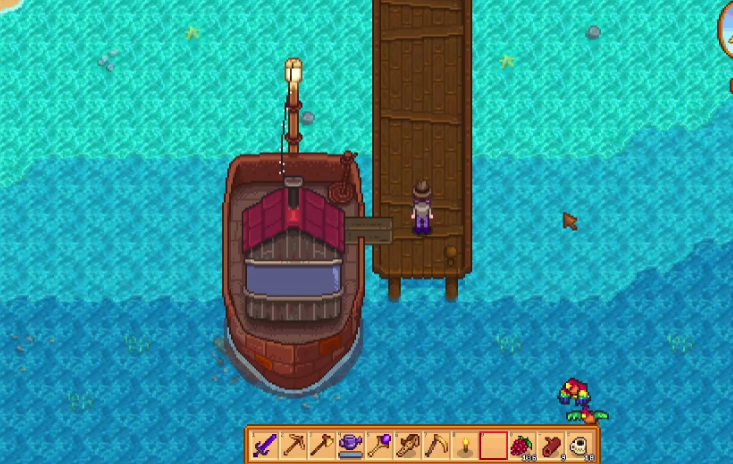Choose the purple watering can

click(350, 444)
